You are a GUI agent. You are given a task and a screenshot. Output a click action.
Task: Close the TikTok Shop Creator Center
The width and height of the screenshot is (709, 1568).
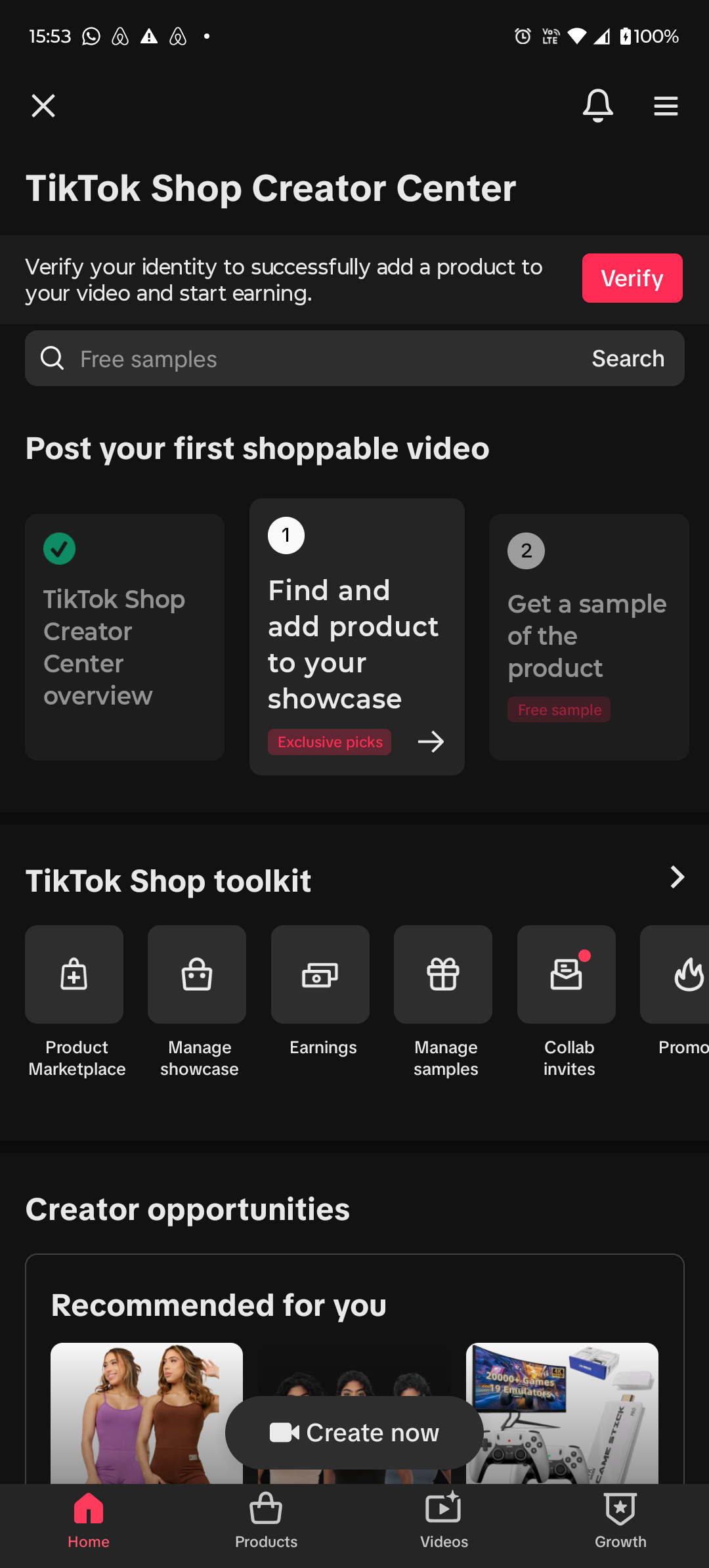coord(43,106)
